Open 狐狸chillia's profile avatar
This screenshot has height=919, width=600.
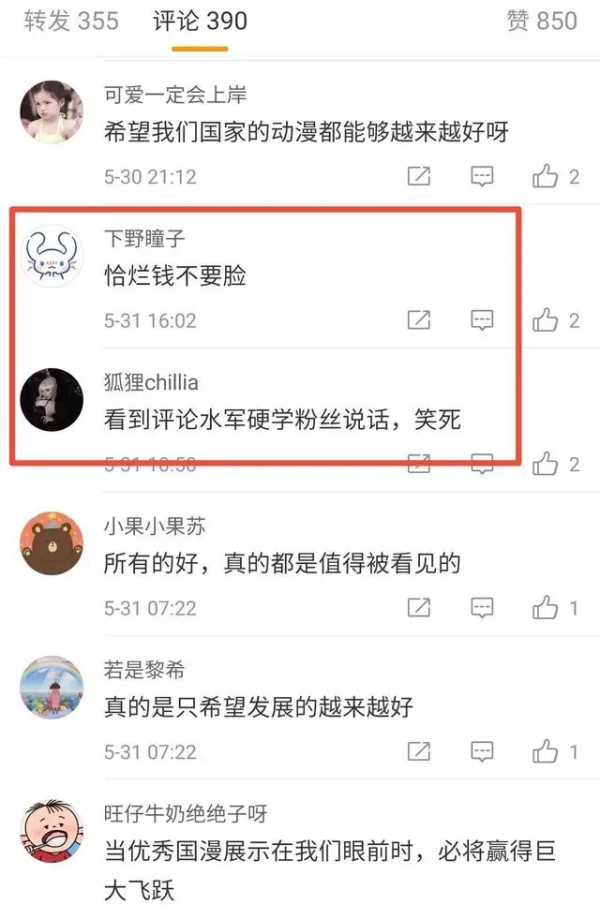51,399
